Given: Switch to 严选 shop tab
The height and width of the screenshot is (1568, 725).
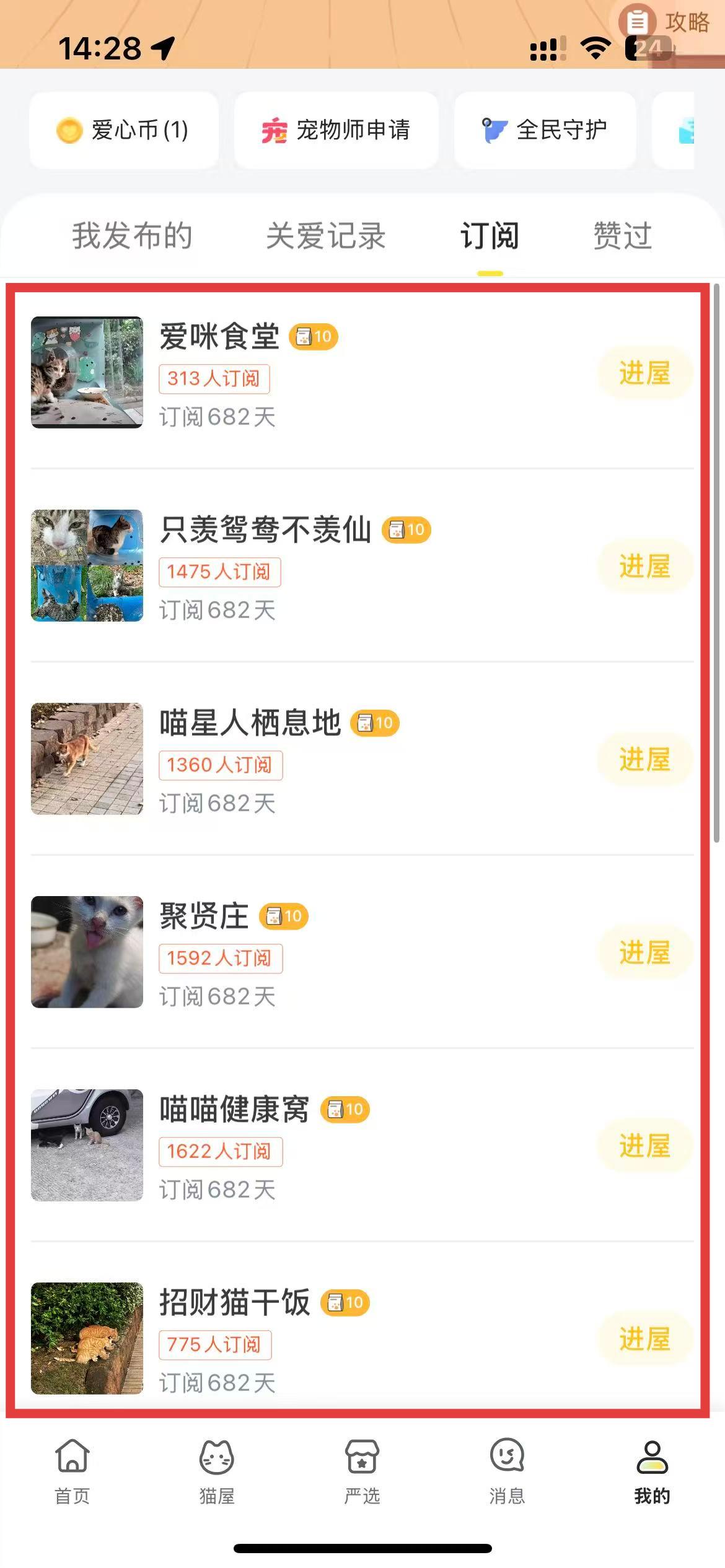Looking at the screenshot, I should point(362,1470).
